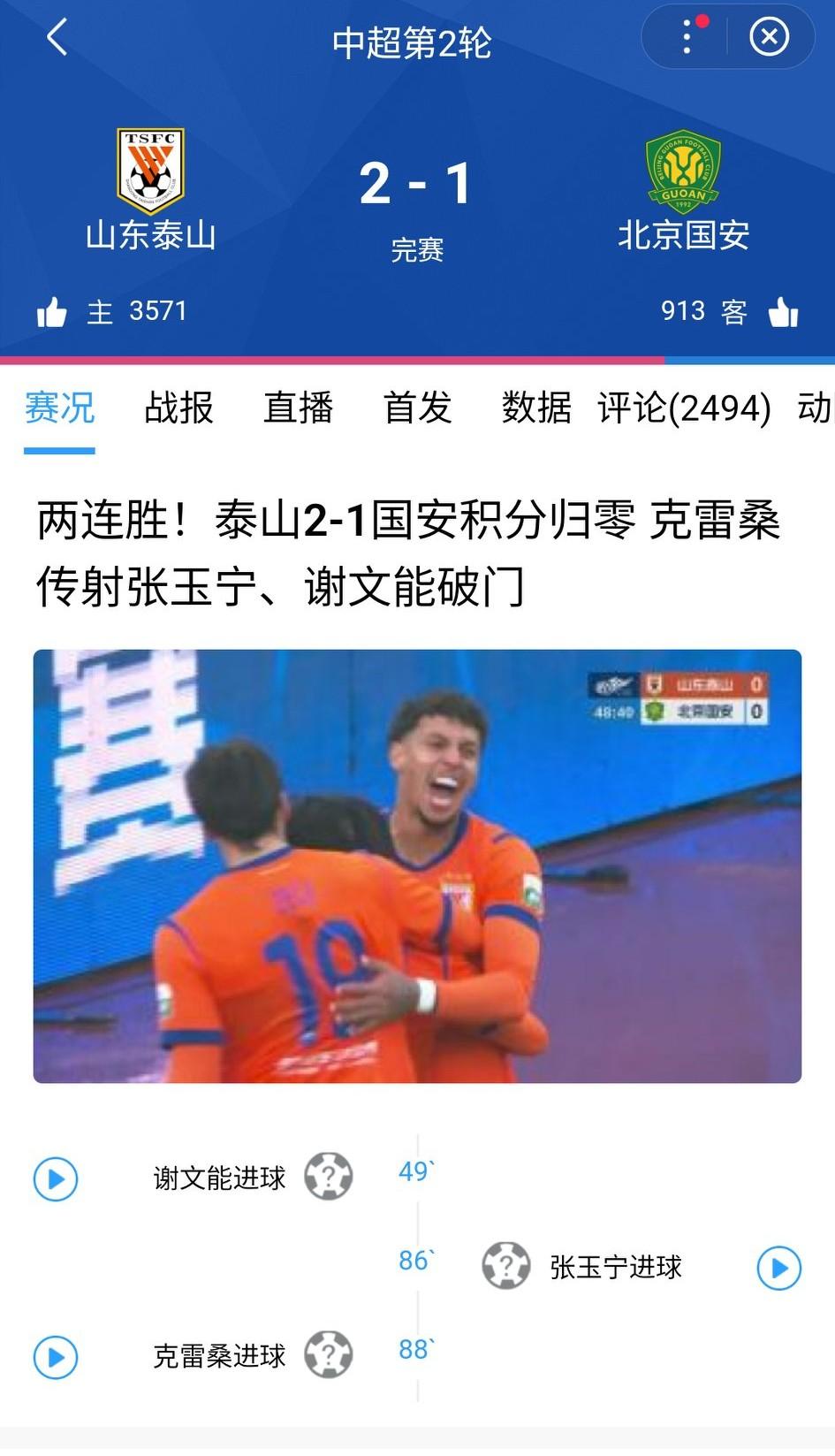Tap the match highlight video thumbnail
The image size is (835, 1456).
[x=417, y=865]
